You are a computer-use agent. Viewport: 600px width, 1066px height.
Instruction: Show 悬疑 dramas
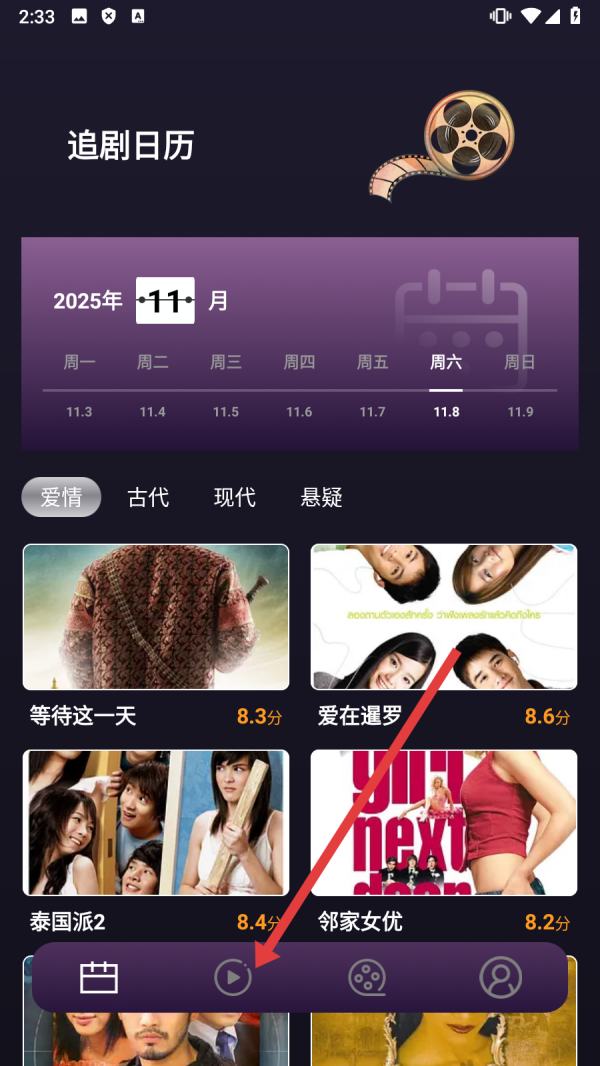click(x=322, y=497)
